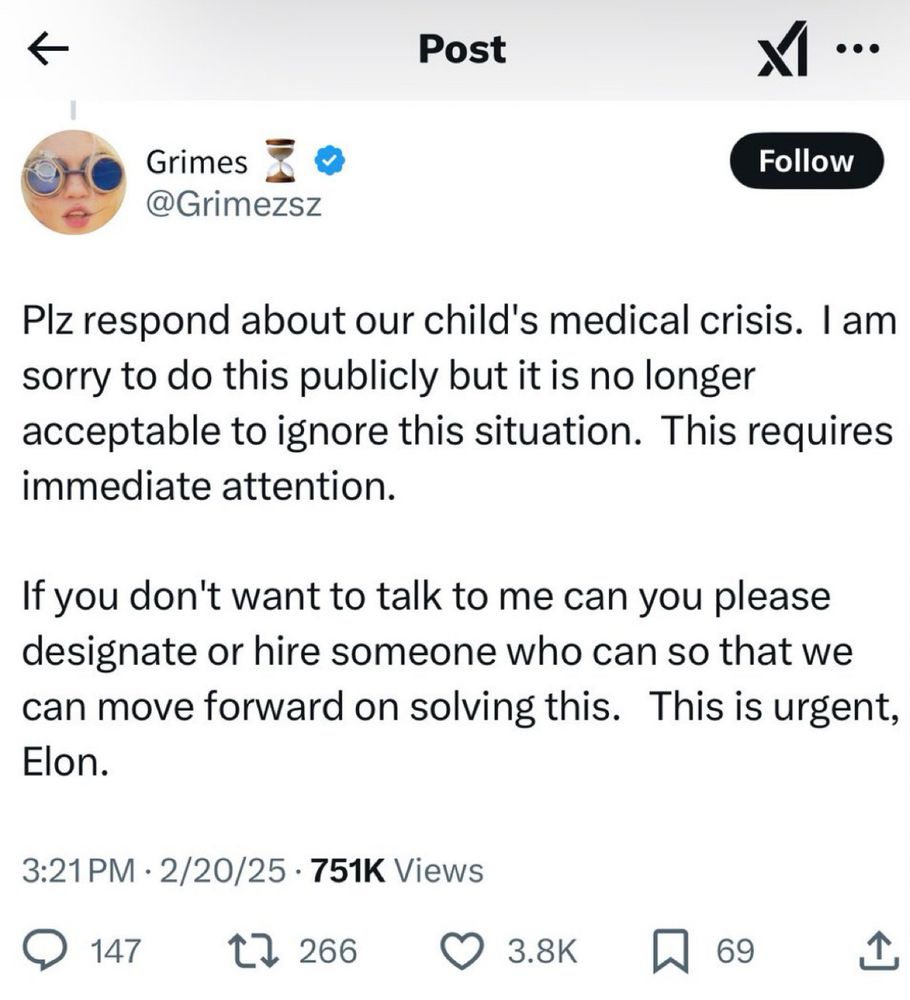The width and height of the screenshot is (910, 1000).
Task: Click Grimes's verified blue checkmark badge
Action: tap(327, 160)
